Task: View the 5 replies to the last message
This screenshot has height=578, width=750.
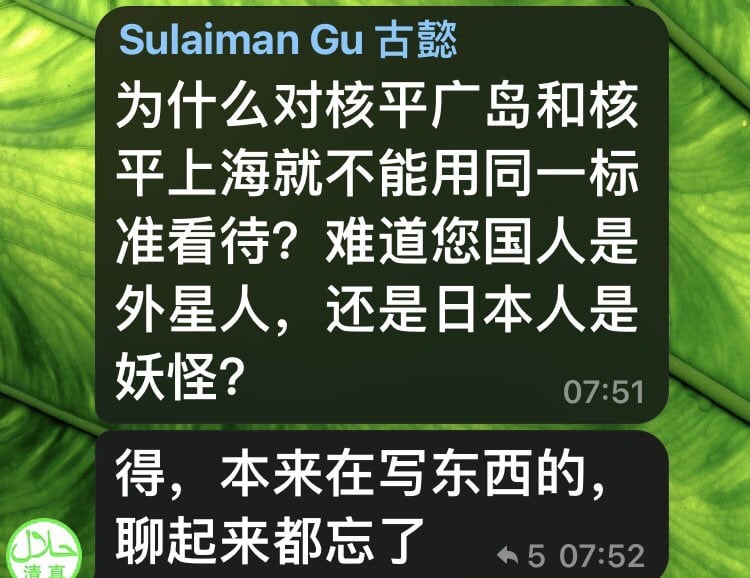Action: pos(520,554)
